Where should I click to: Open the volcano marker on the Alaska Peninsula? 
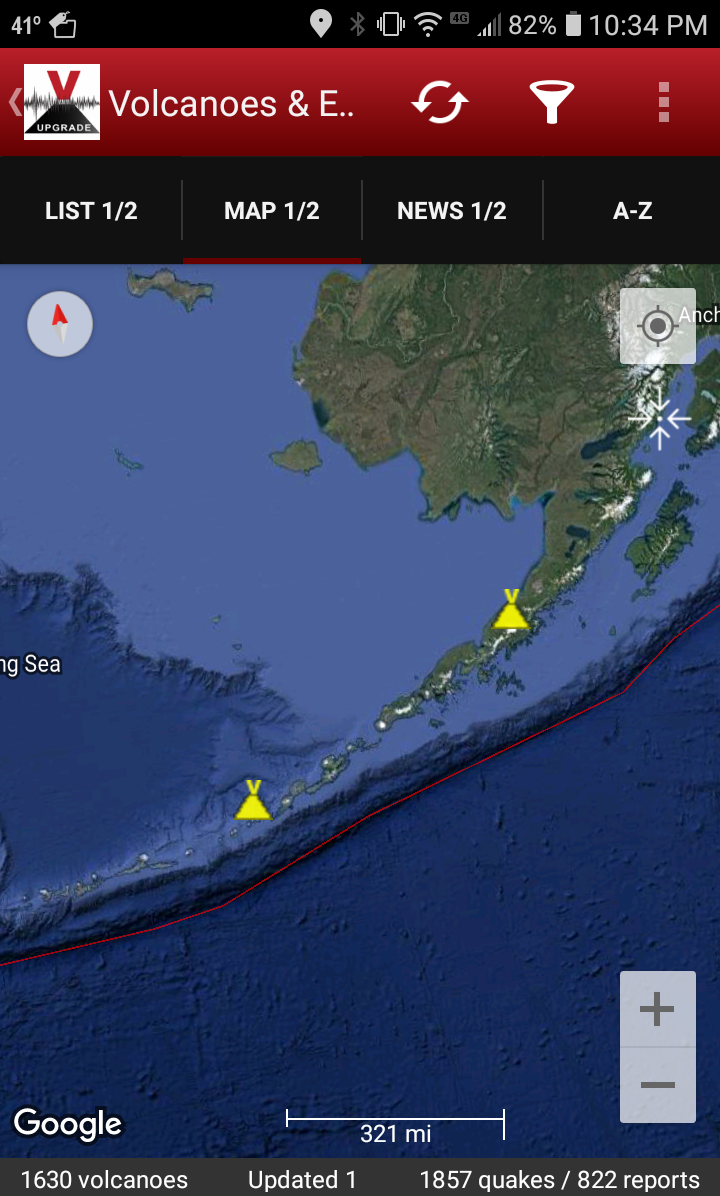point(511,610)
